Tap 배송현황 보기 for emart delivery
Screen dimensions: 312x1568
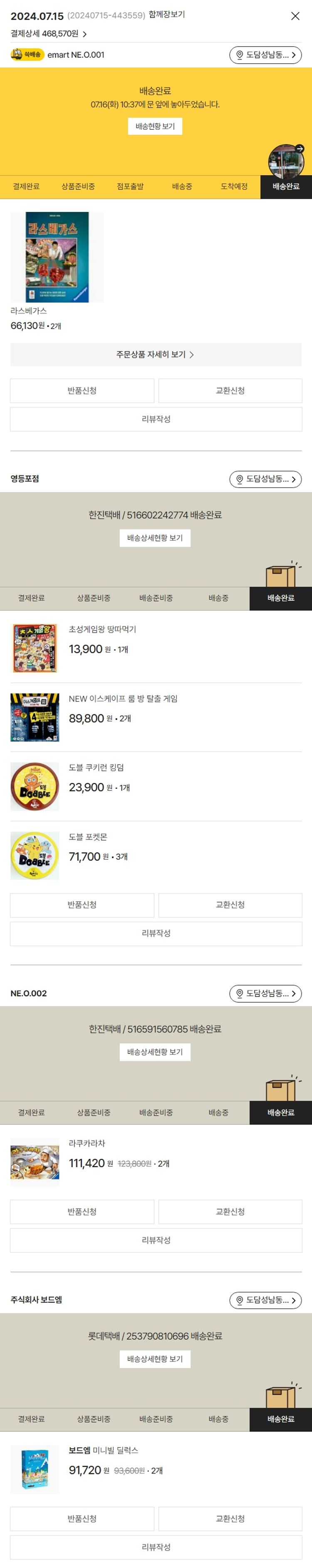point(155,126)
